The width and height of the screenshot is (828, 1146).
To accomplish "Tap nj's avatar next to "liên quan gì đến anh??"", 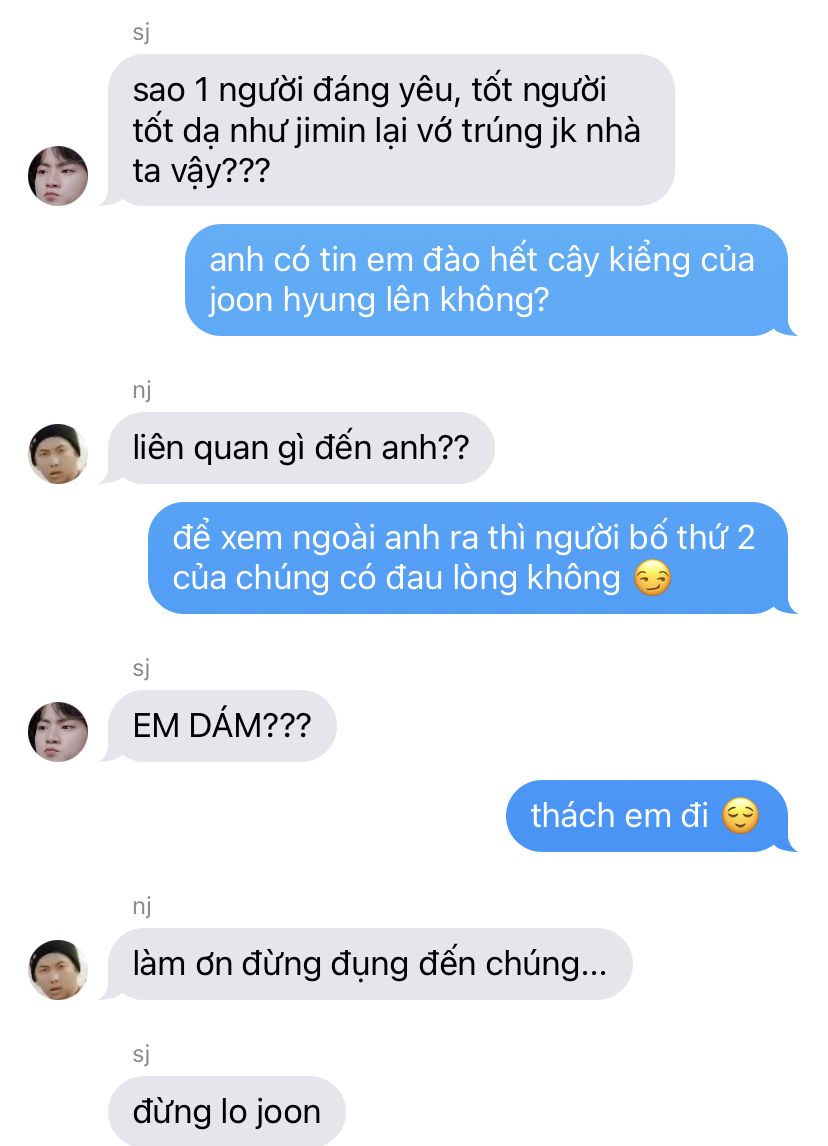I will pos(58,454).
